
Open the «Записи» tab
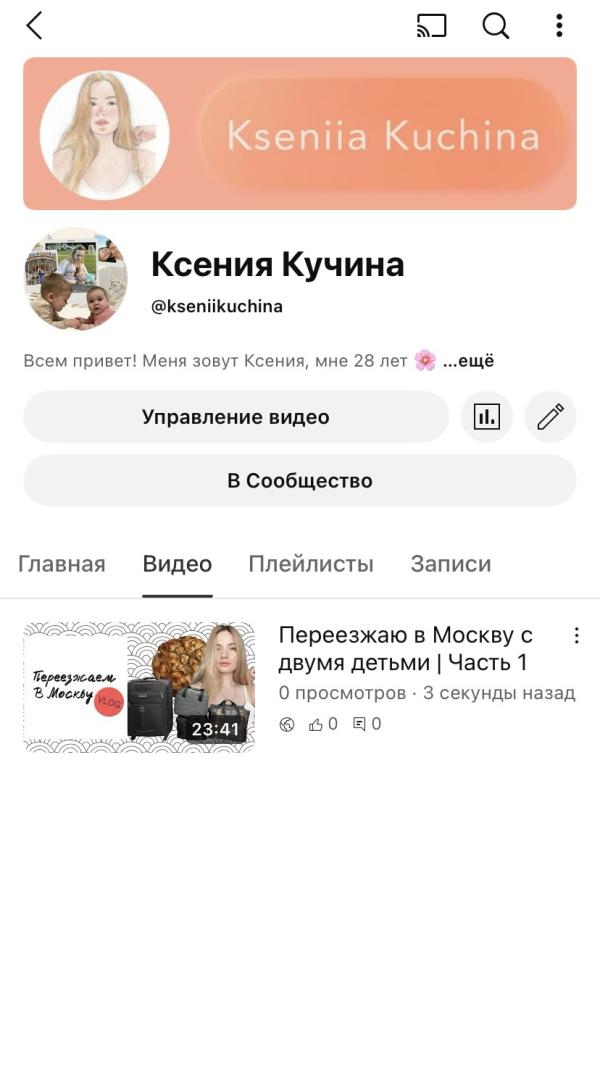point(451,564)
